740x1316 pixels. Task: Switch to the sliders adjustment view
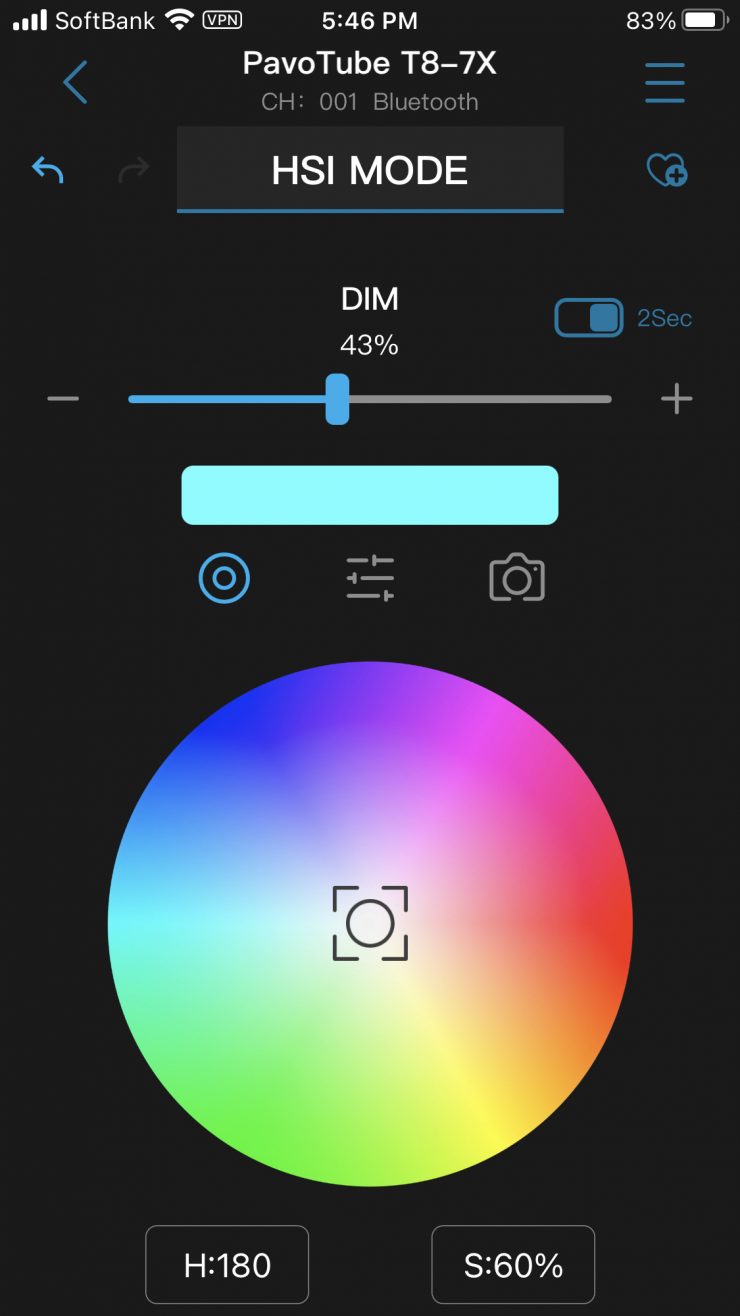(x=370, y=578)
